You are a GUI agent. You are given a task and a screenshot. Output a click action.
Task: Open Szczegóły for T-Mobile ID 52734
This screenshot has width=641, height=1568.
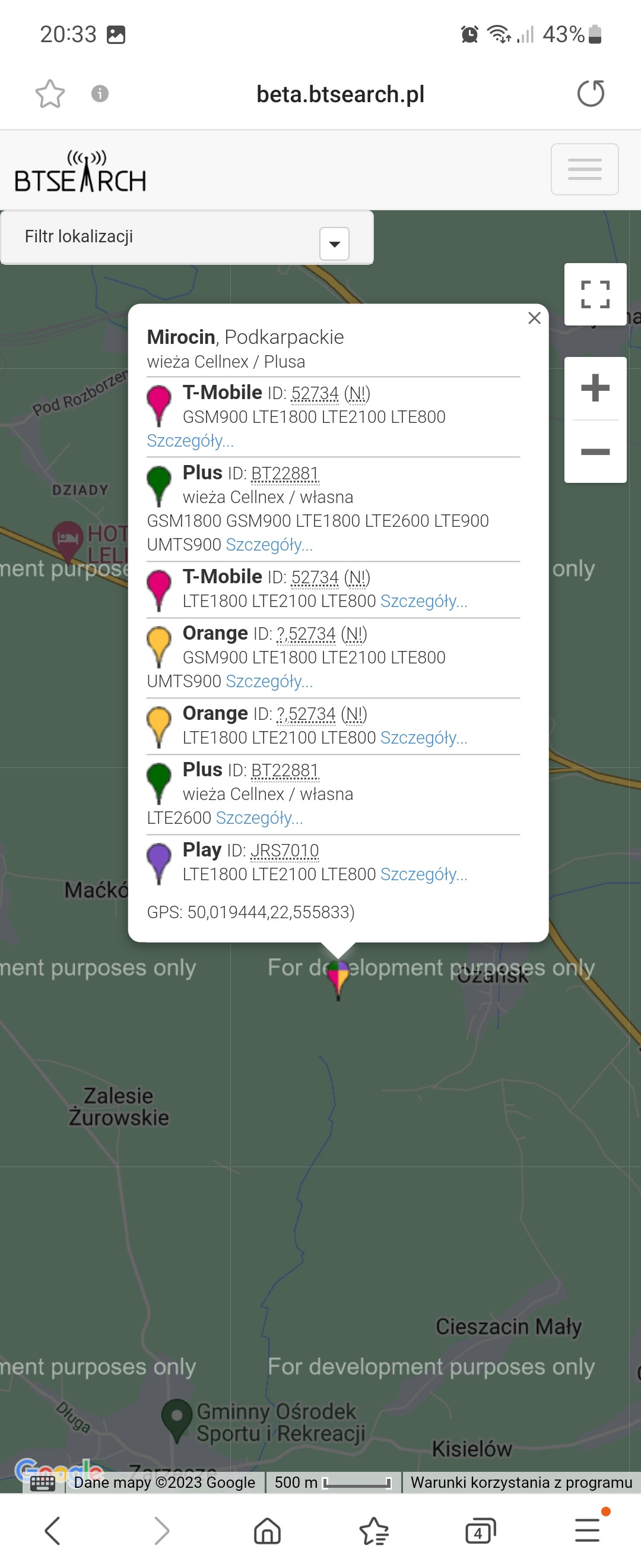coord(191,441)
